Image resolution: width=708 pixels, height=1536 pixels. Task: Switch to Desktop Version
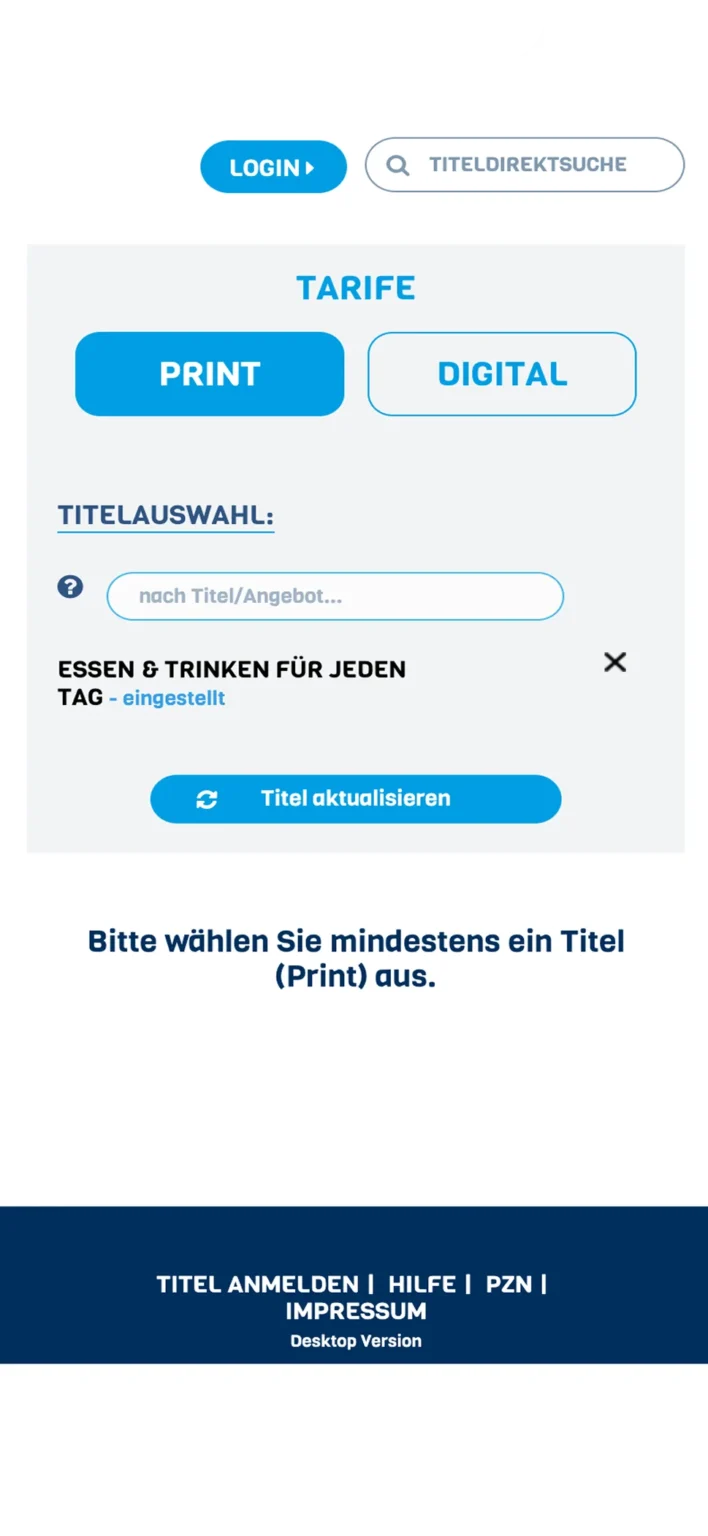[x=356, y=1341]
